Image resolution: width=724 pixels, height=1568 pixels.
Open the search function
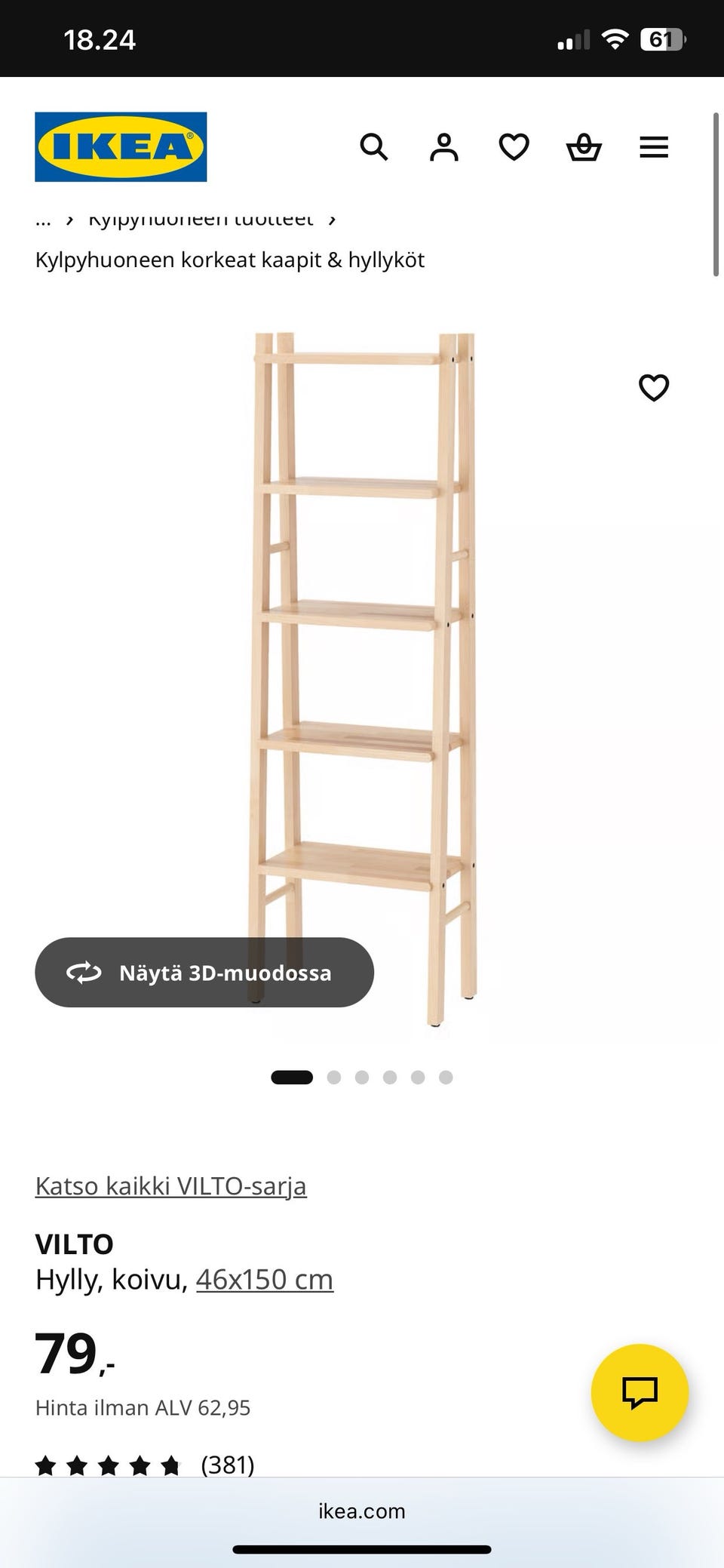point(375,147)
